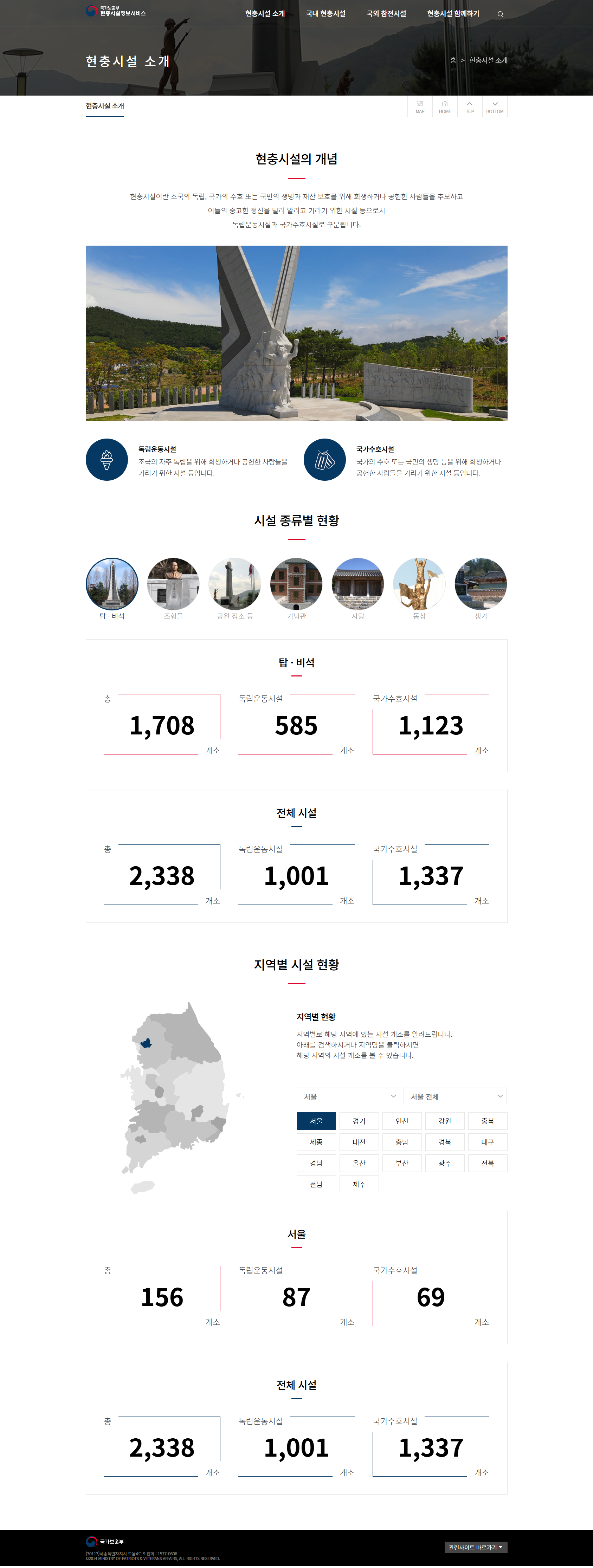Screen dimensions: 593x1568
Task: Expand the 서울 region dropdown
Action: [348, 1096]
